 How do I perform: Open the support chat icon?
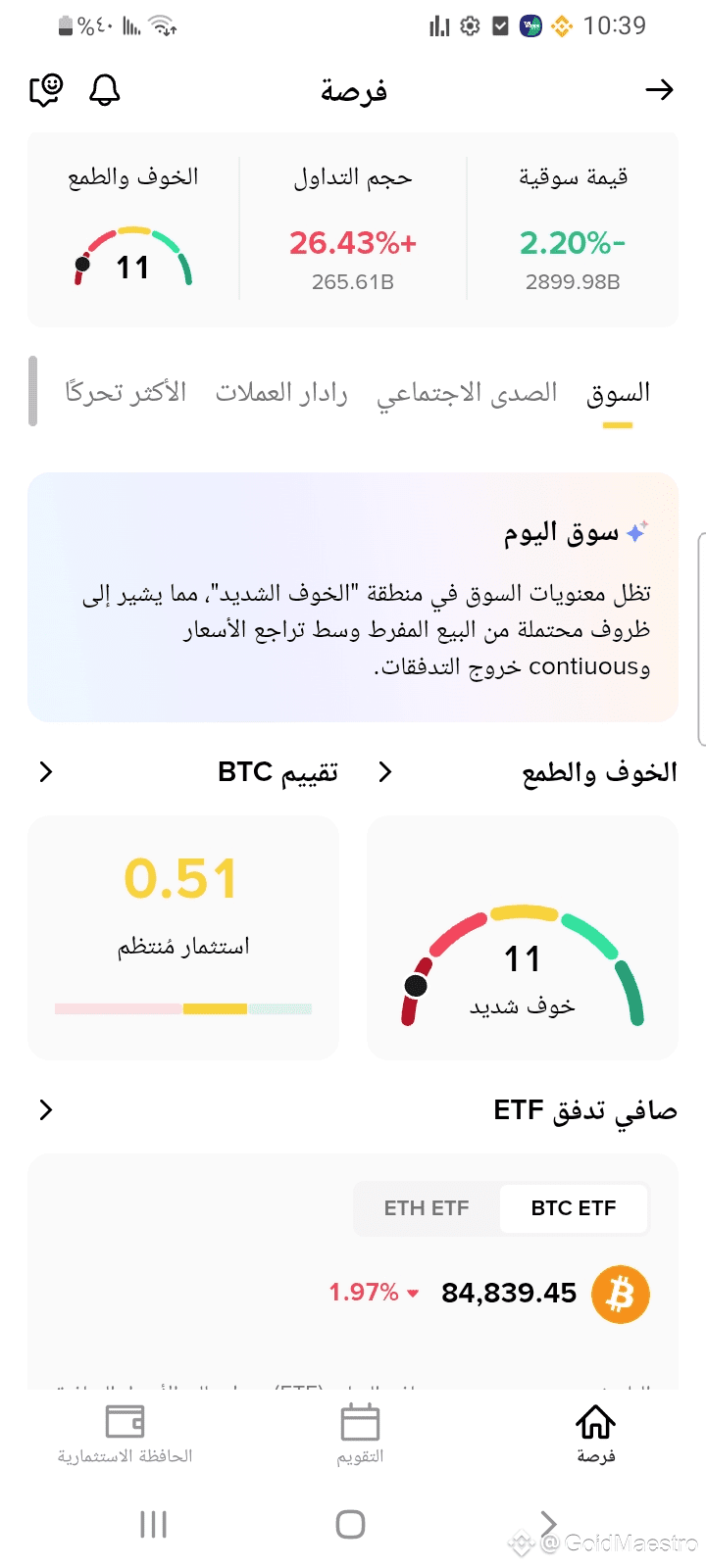click(46, 90)
